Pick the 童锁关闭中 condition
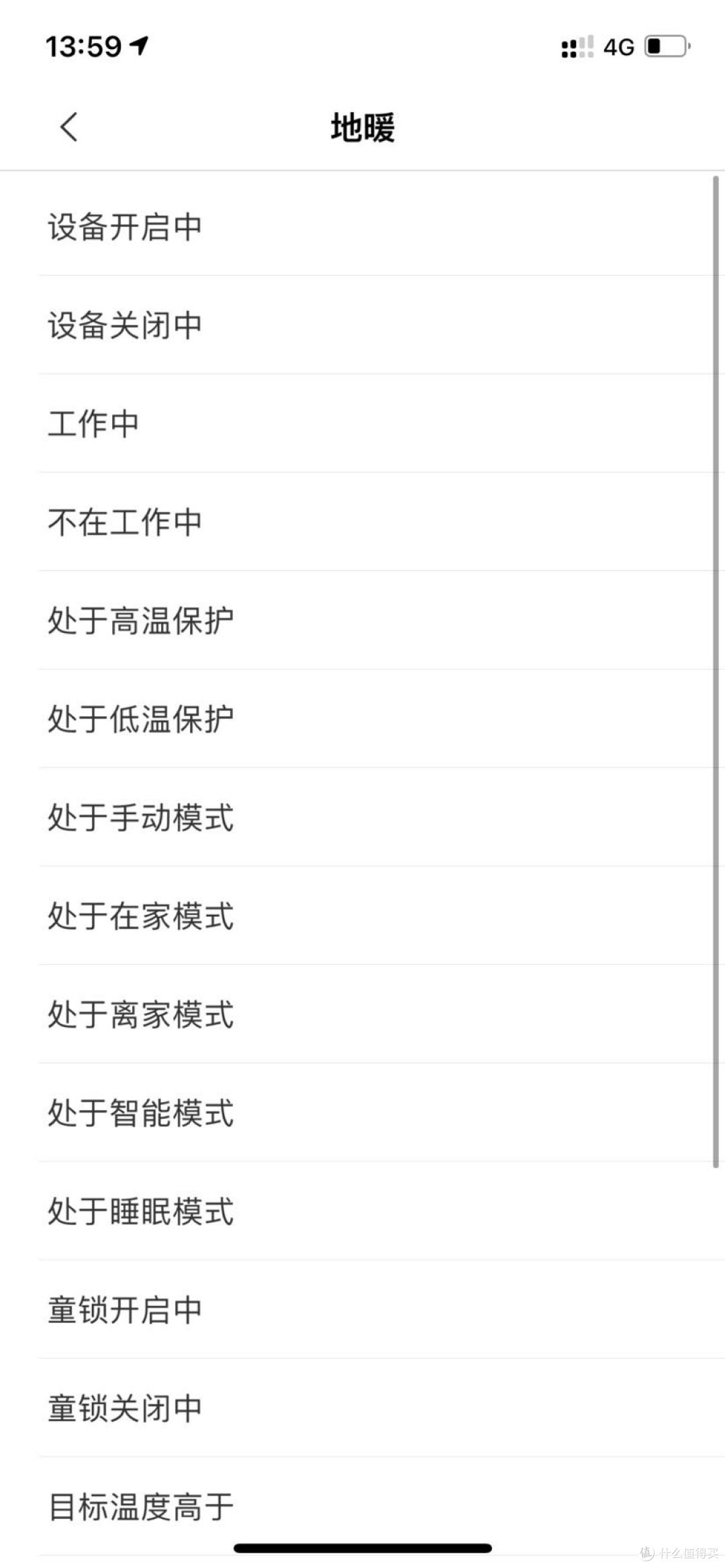The height and width of the screenshot is (1568, 725). (125, 1408)
